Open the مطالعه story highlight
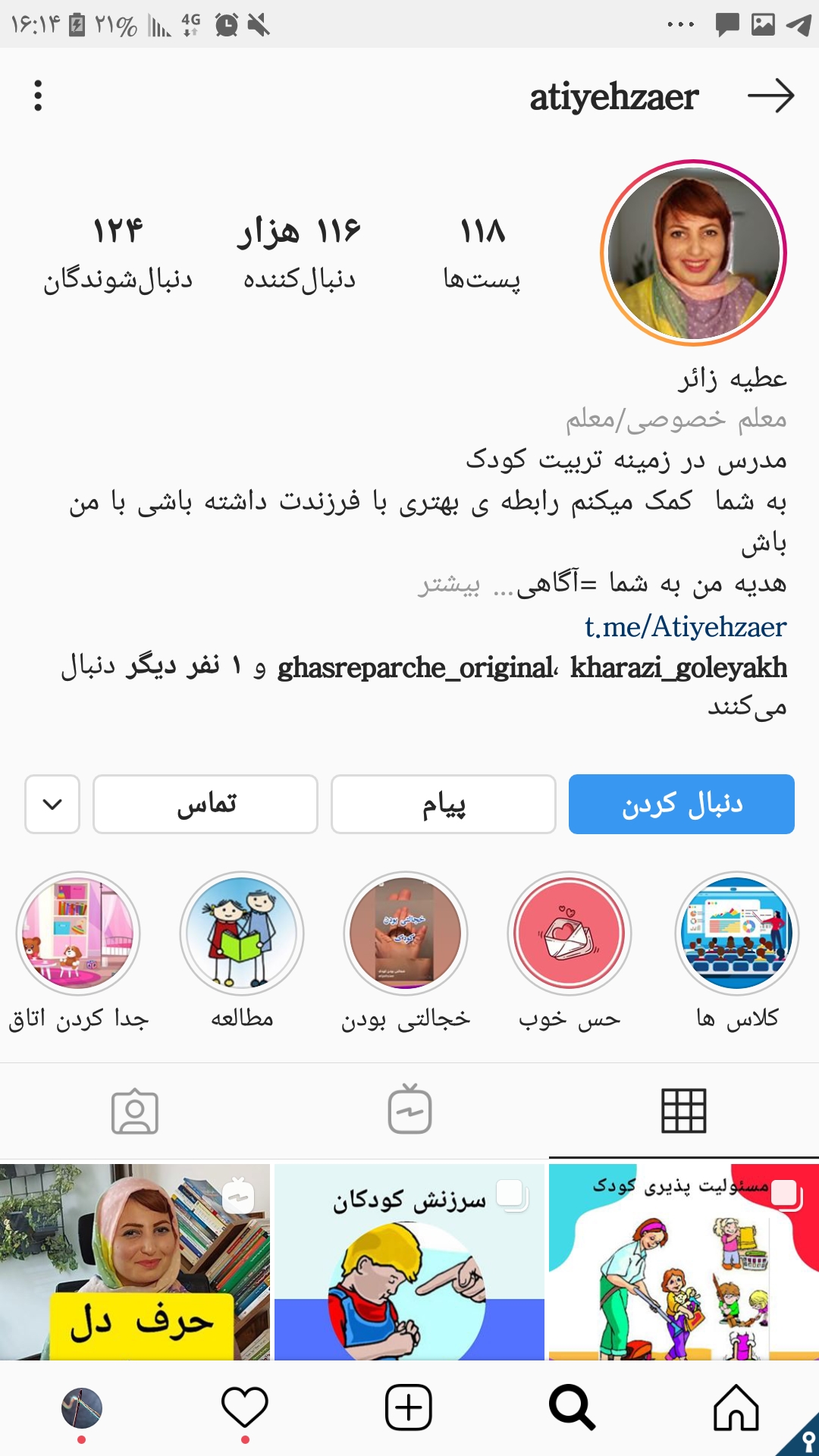Viewport: 819px width, 1456px height. [x=242, y=933]
